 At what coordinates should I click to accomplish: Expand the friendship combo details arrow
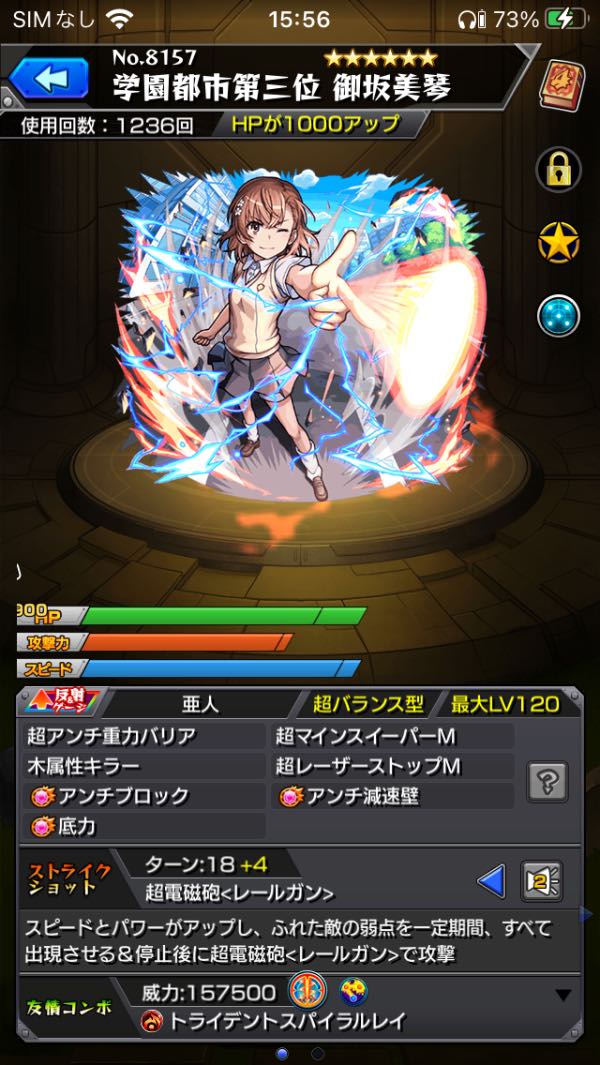[563, 995]
